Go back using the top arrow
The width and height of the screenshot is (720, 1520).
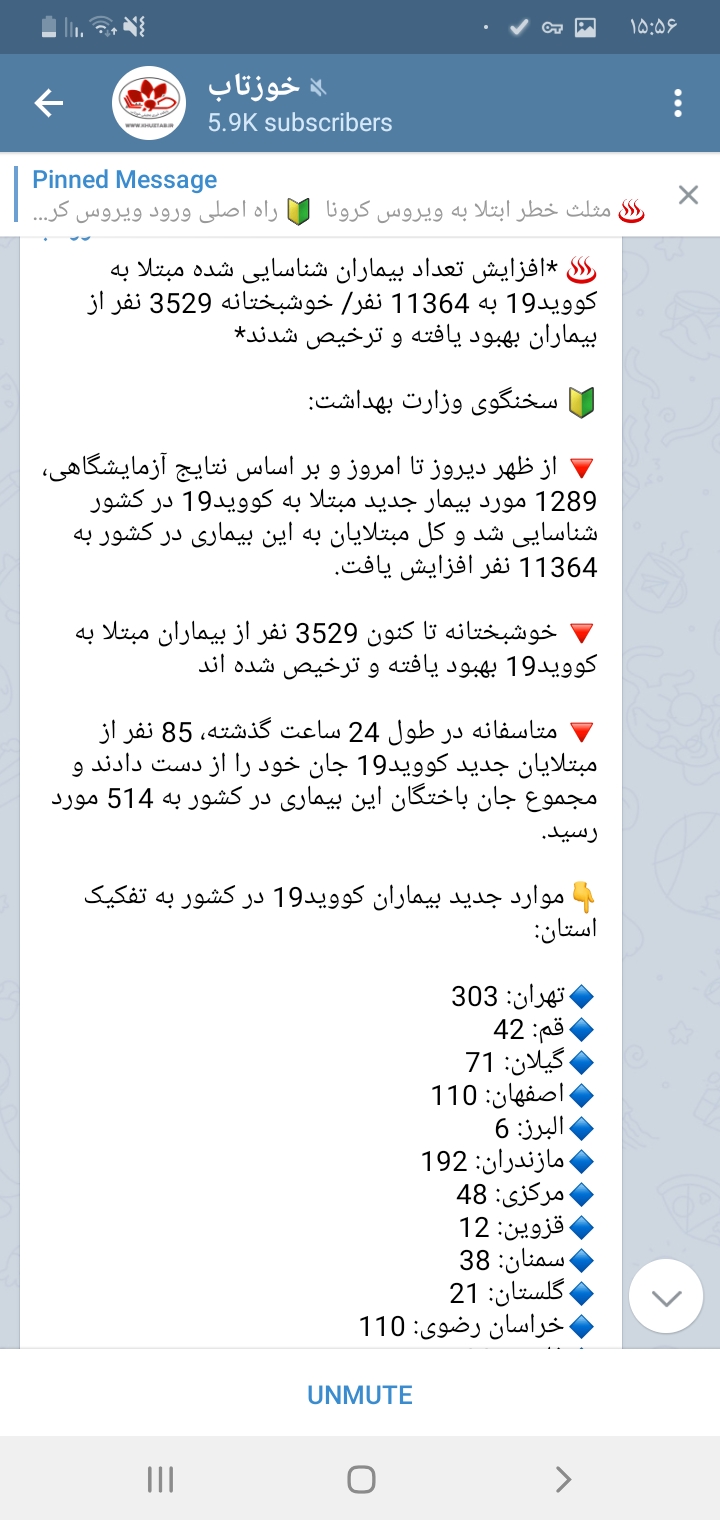pos(49,103)
